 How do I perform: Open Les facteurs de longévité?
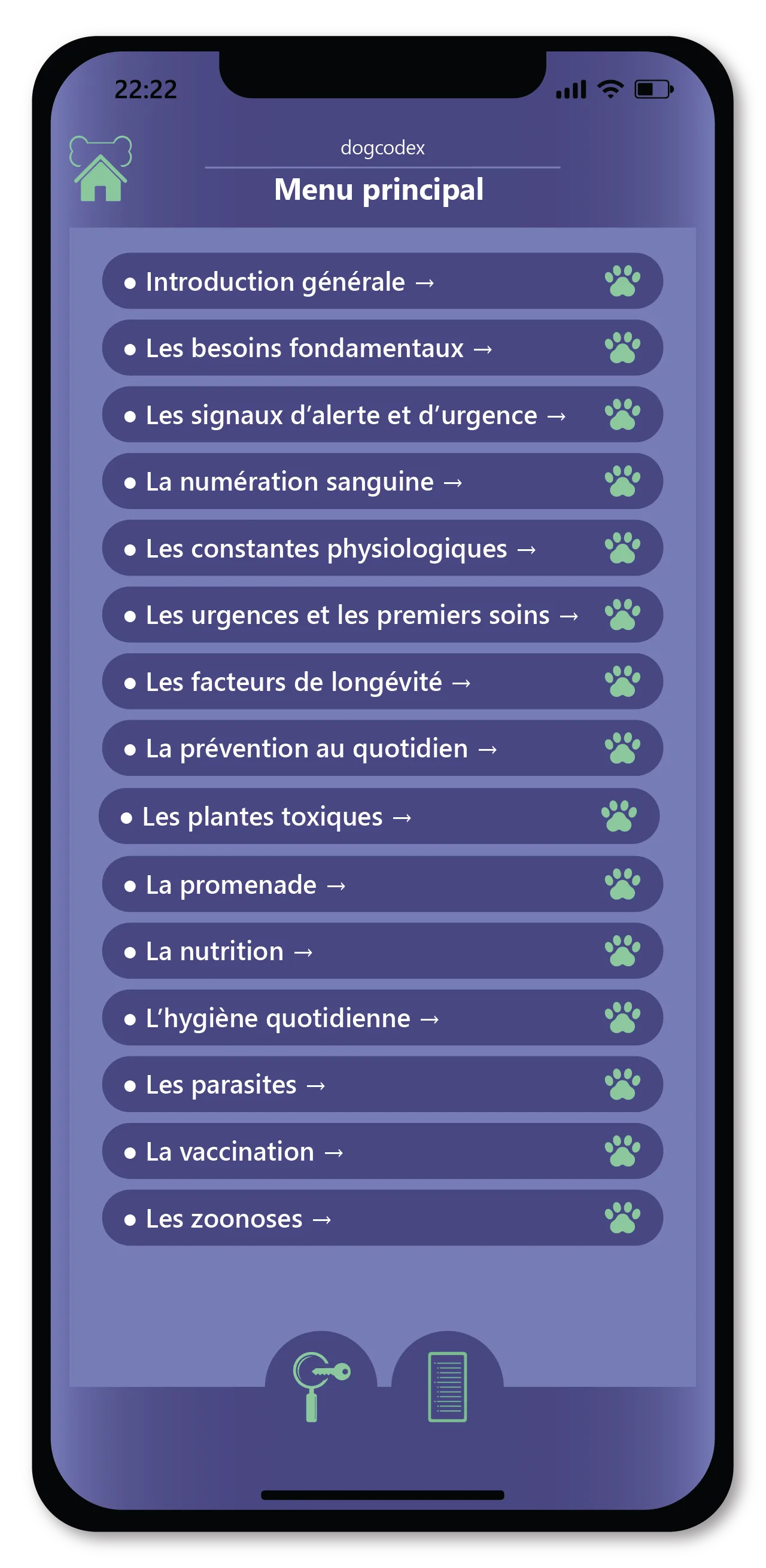click(x=382, y=682)
